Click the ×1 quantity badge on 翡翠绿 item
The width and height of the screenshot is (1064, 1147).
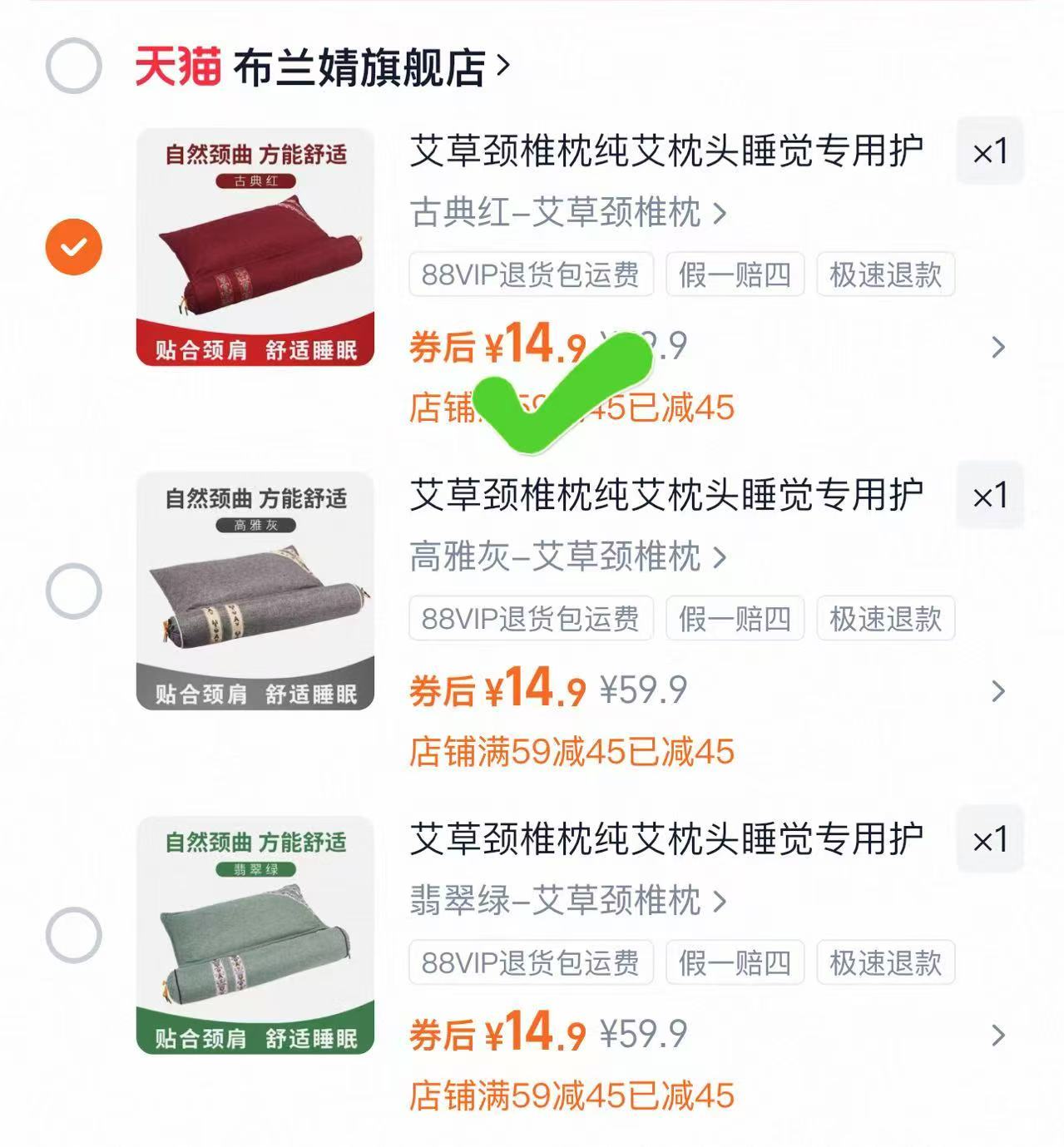point(991,840)
